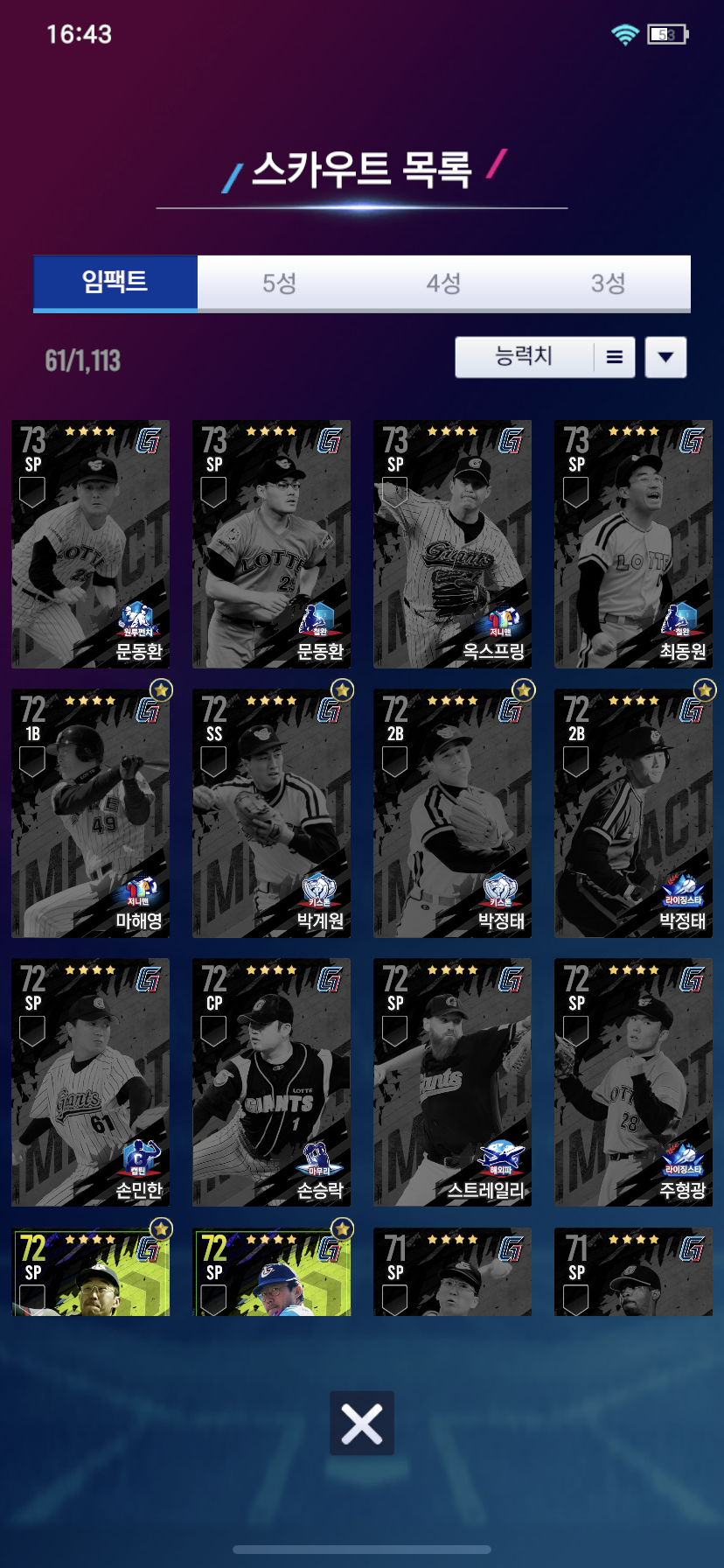View the 박계원 72 SS card

point(271,814)
